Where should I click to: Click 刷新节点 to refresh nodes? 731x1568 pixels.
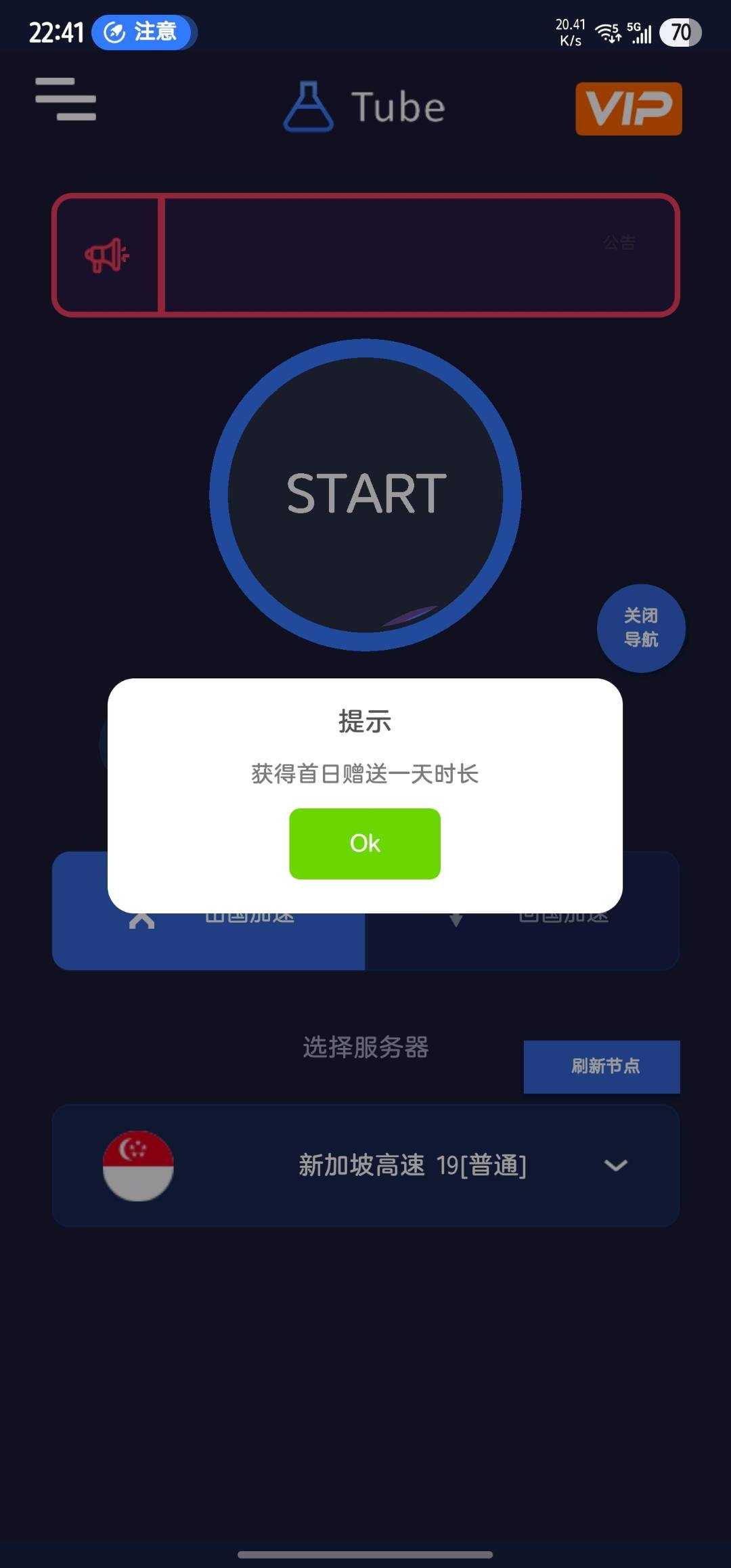pyautogui.click(x=601, y=1066)
